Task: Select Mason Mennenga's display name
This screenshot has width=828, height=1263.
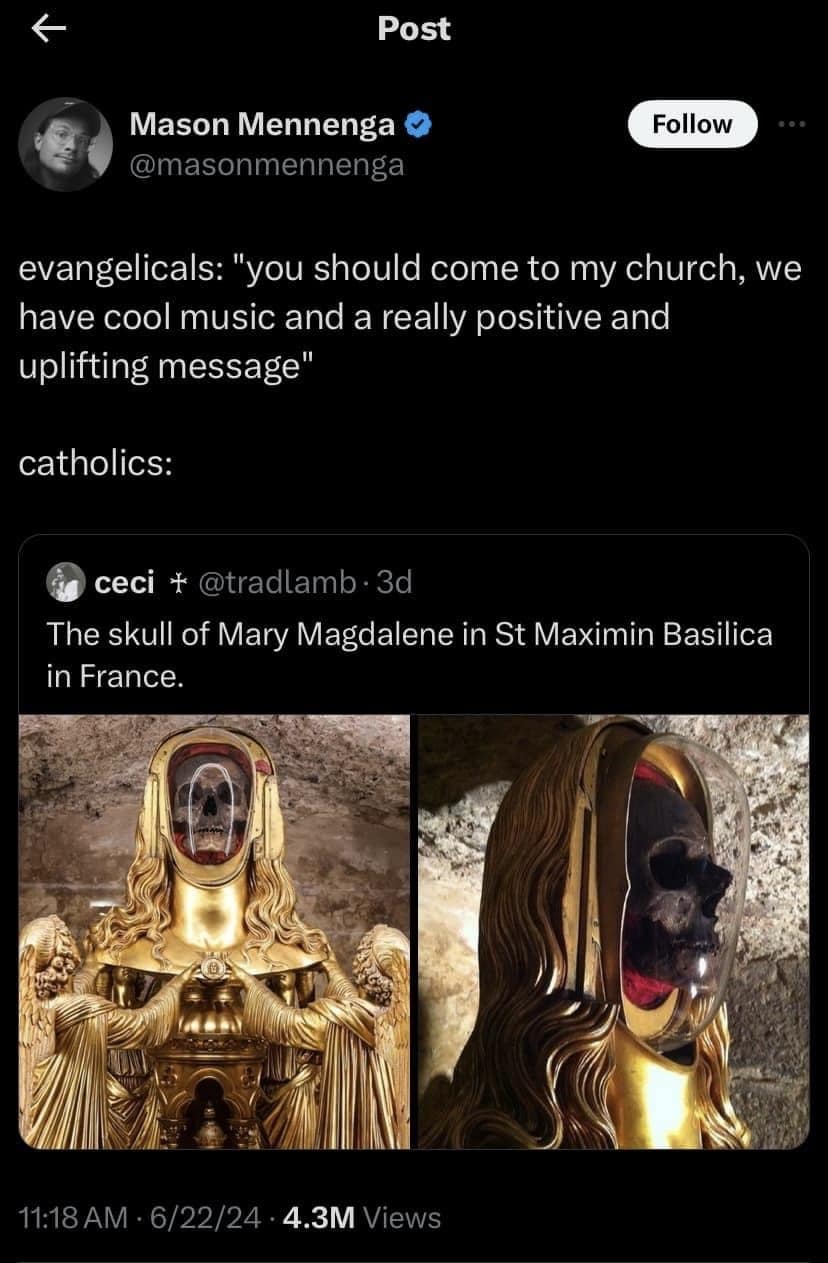Action: (263, 124)
